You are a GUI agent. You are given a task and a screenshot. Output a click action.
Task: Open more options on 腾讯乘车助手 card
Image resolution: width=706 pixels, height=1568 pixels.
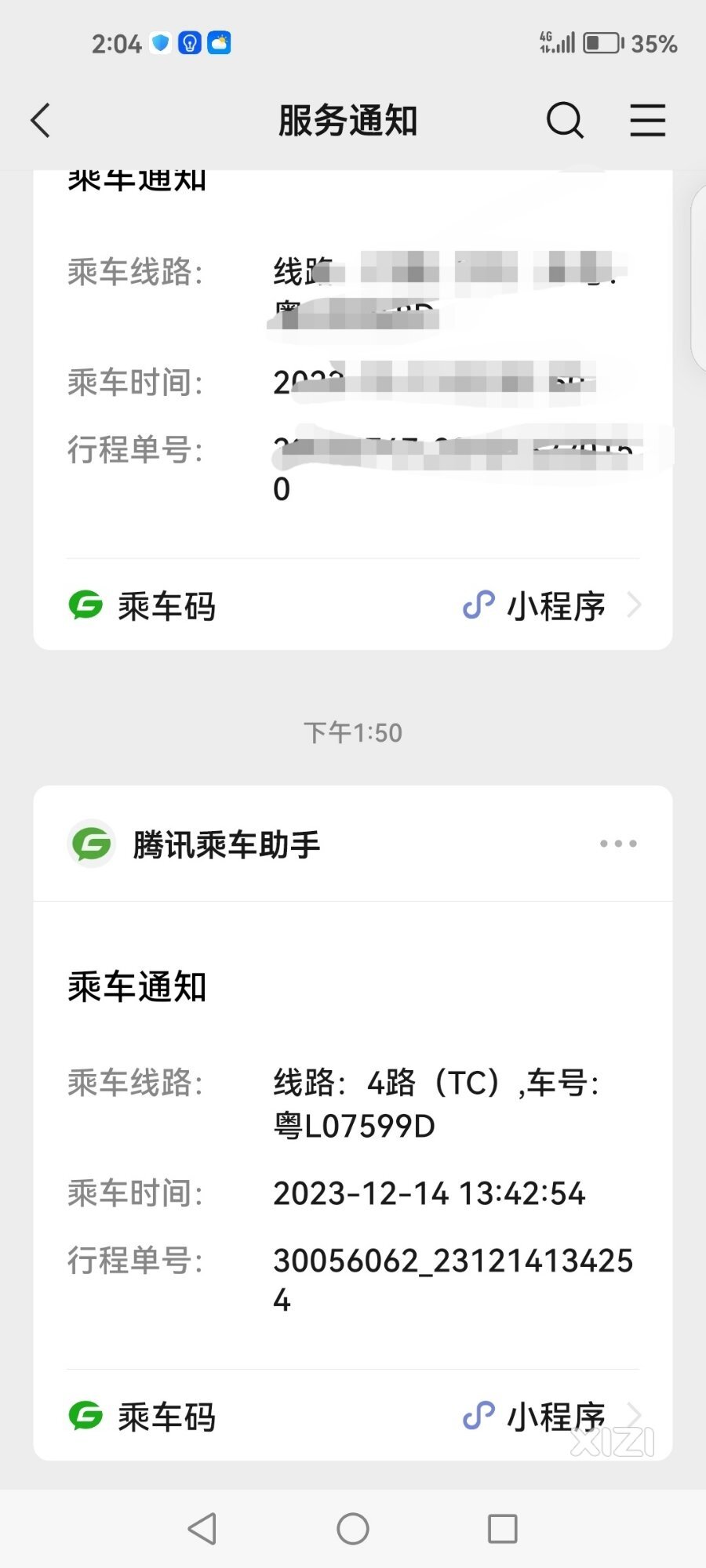click(x=618, y=844)
